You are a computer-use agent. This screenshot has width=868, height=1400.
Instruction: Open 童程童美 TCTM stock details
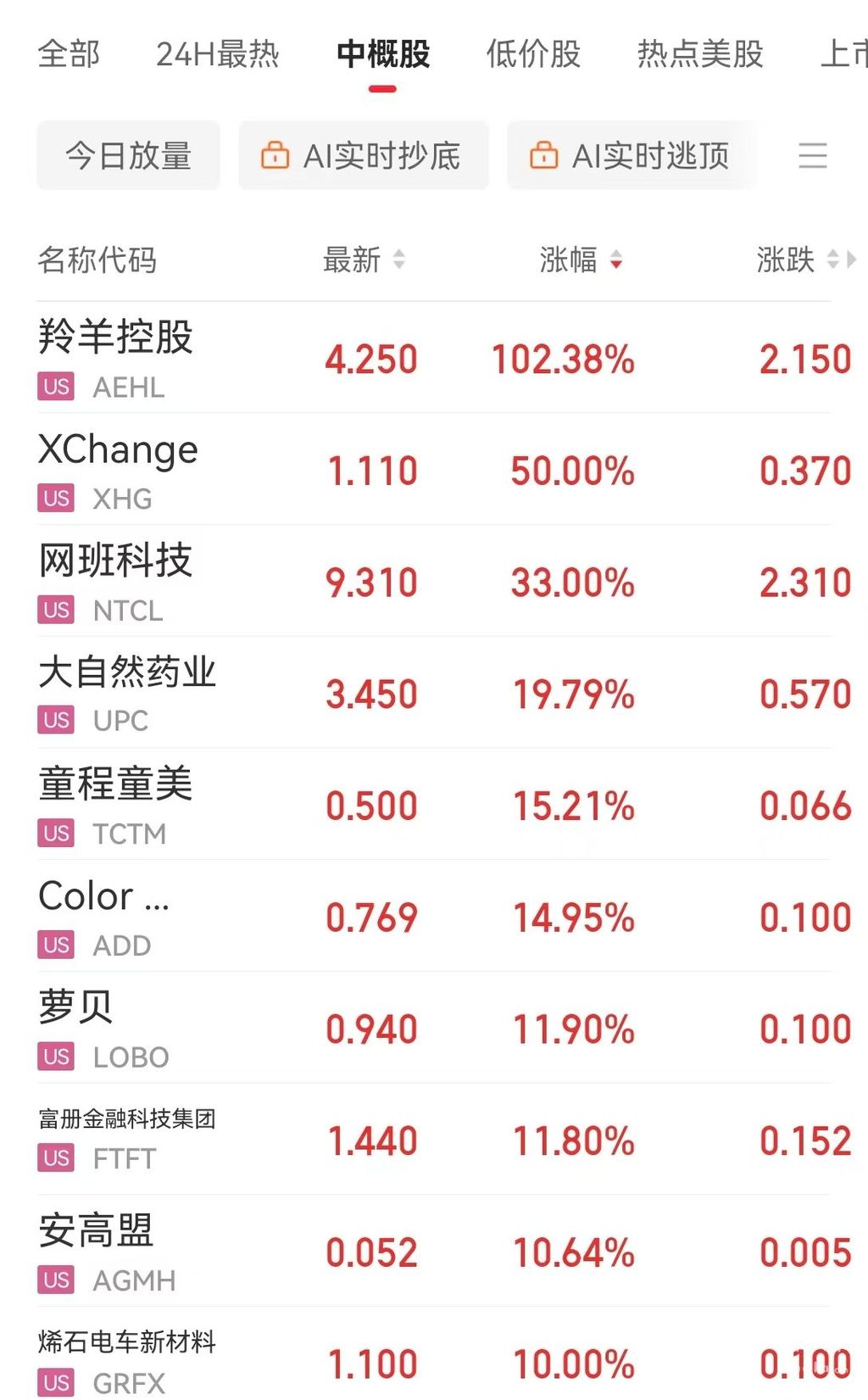tap(115, 805)
